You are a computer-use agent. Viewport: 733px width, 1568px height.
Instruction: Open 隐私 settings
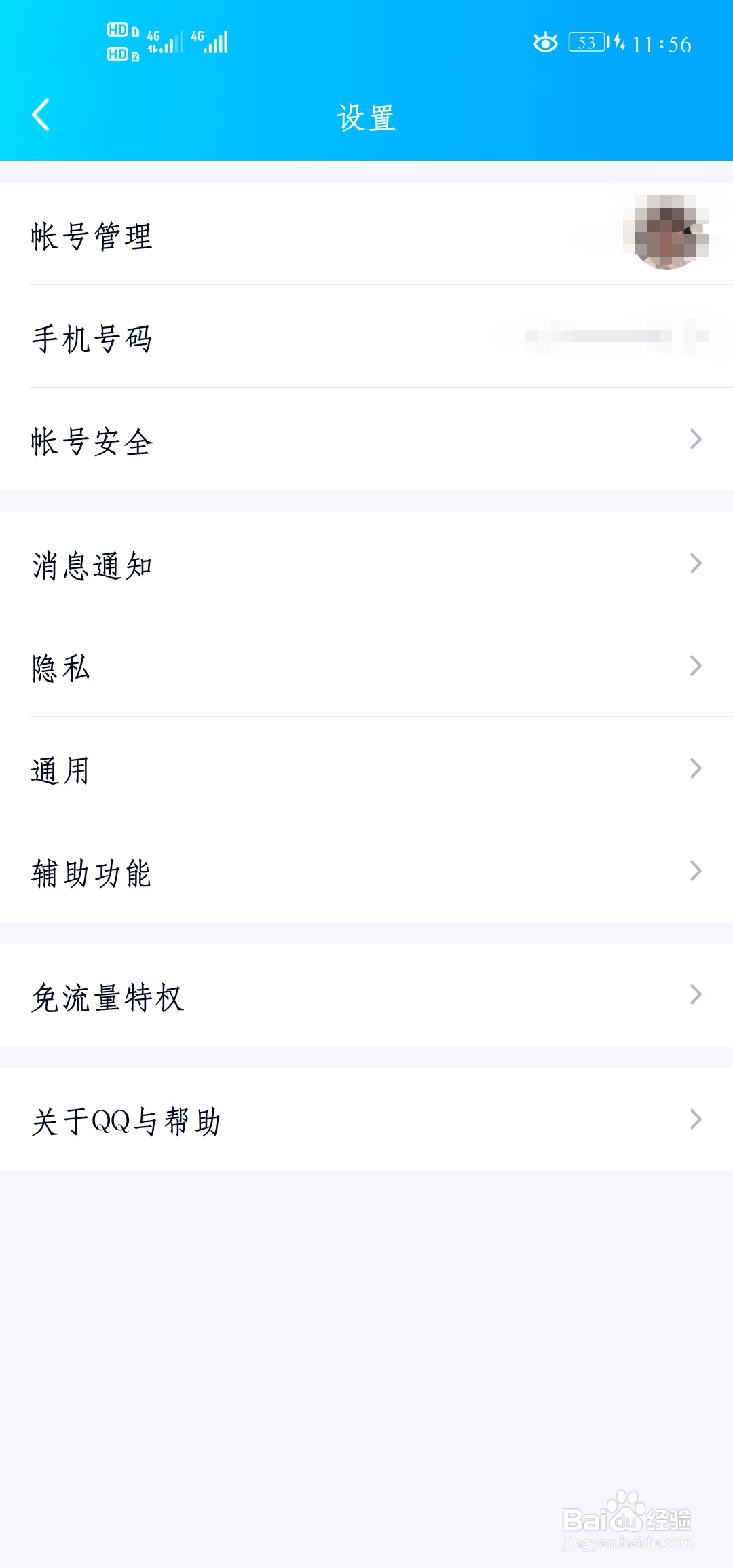[x=366, y=666]
